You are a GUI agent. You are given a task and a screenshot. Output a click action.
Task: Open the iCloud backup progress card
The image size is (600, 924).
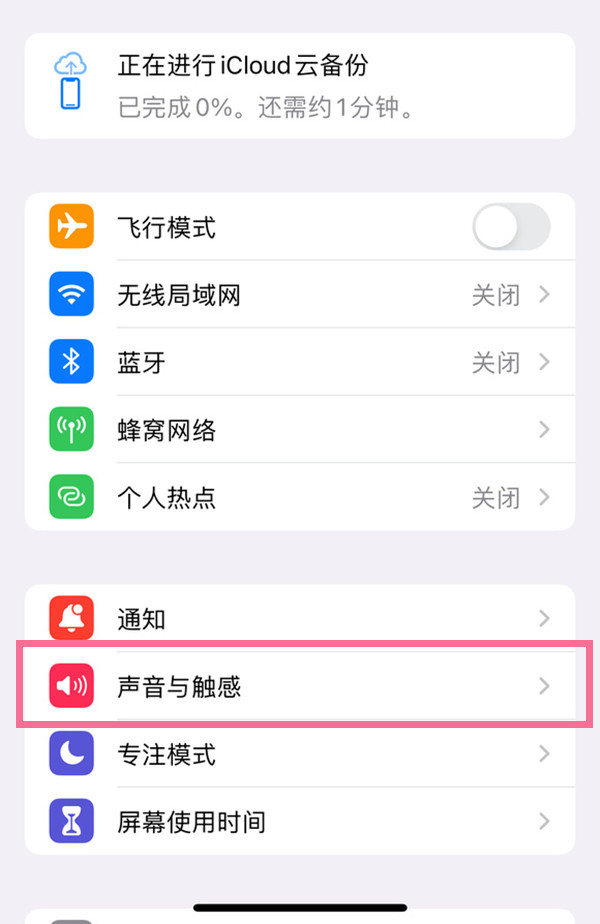[x=300, y=86]
